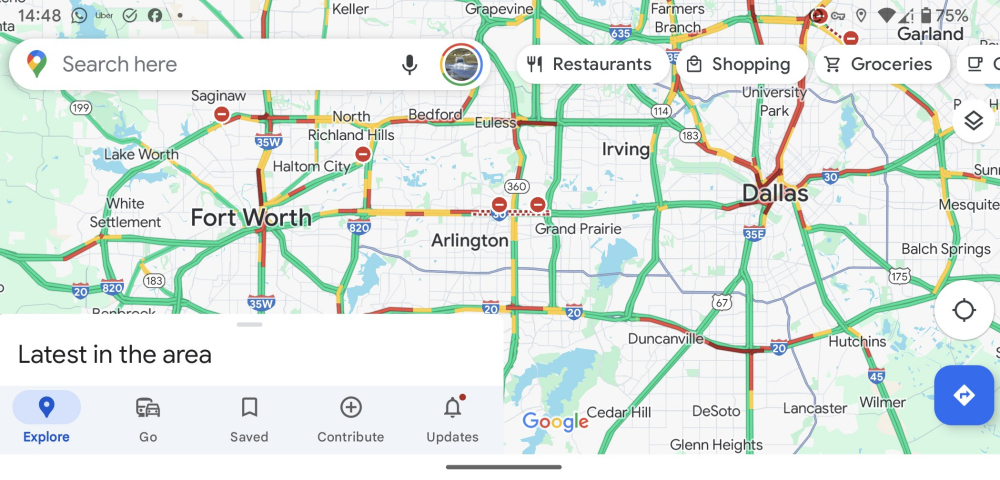Open the map layers button

click(x=973, y=121)
